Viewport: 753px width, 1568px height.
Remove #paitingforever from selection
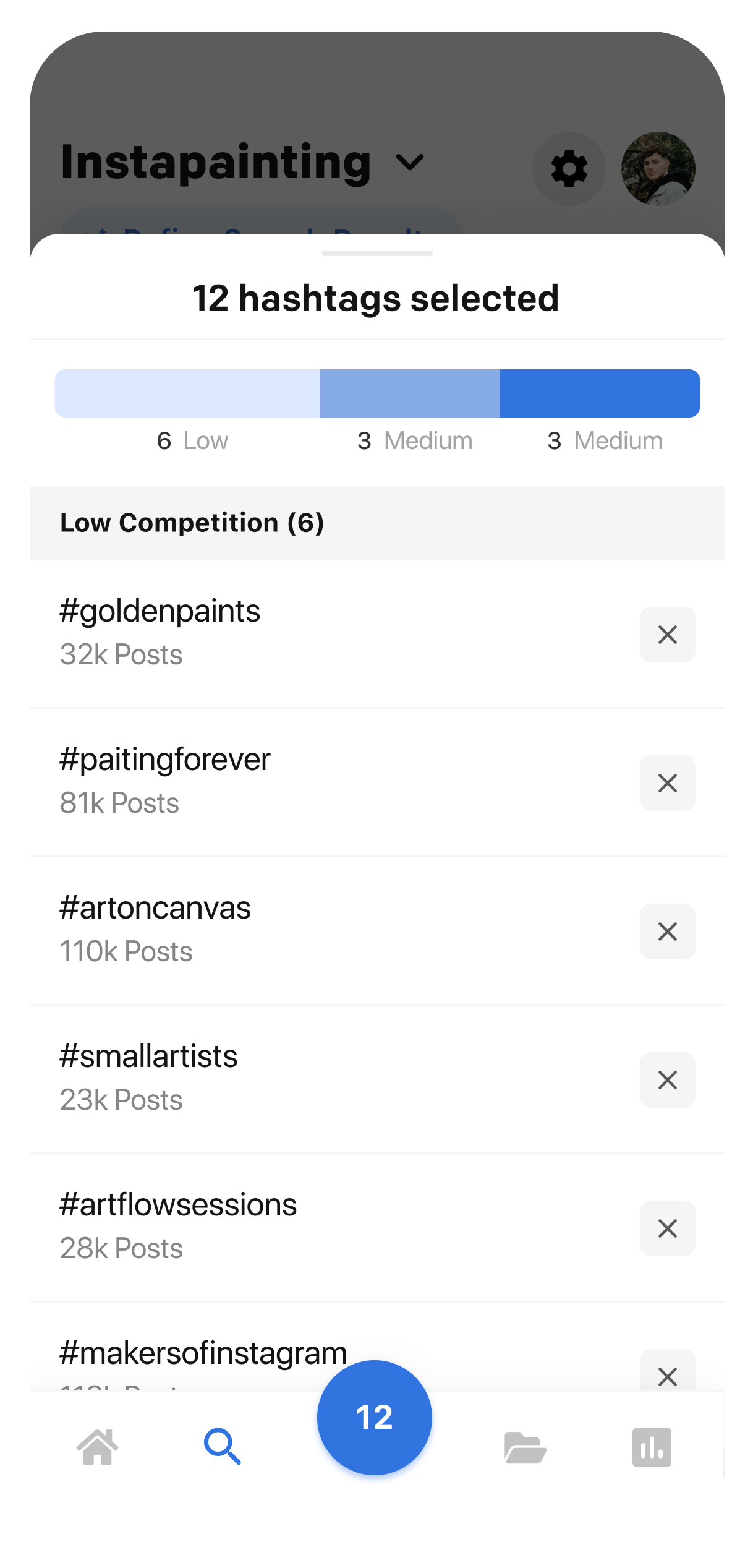(667, 782)
